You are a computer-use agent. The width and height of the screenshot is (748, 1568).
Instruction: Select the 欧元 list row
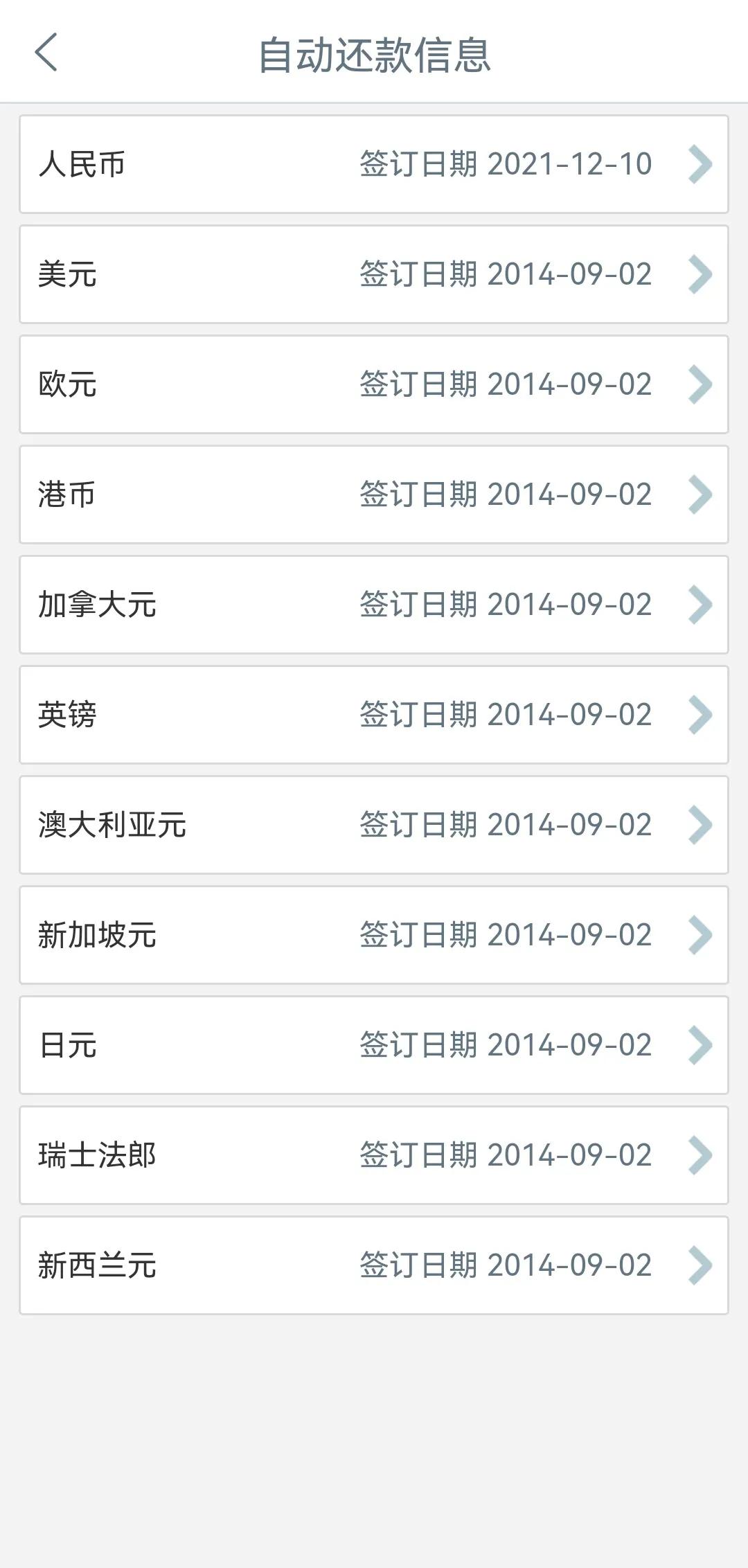coord(374,384)
